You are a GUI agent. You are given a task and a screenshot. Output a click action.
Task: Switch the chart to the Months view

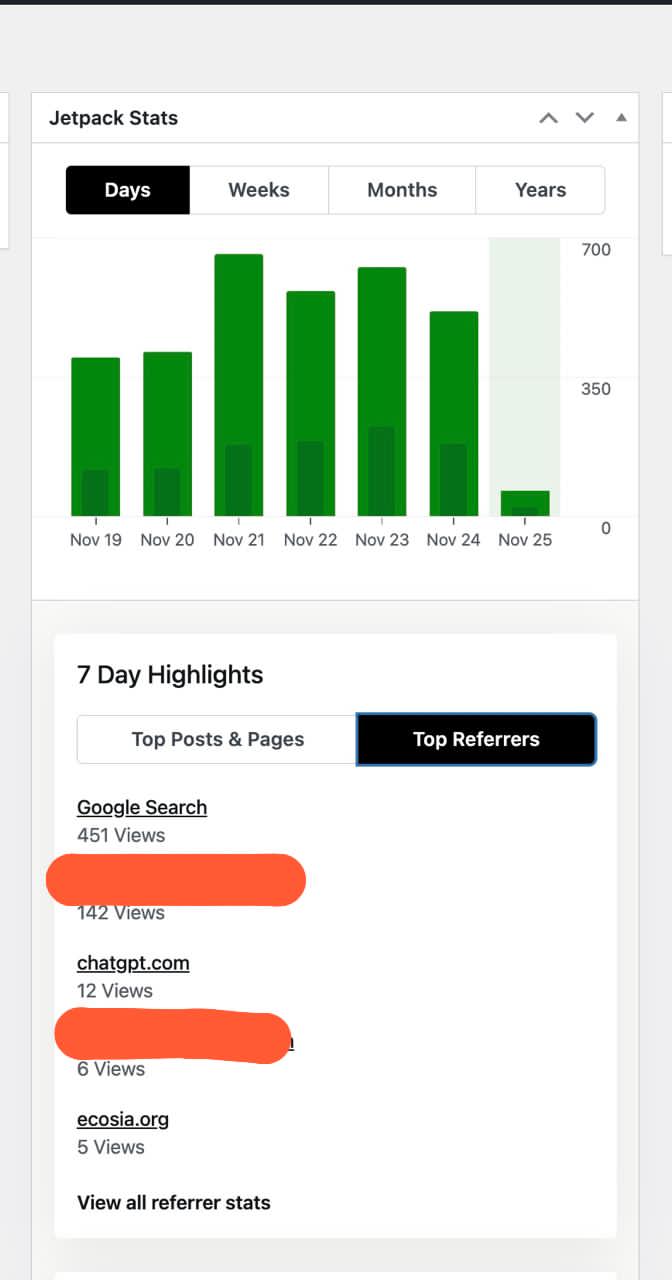click(x=402, y=190)
